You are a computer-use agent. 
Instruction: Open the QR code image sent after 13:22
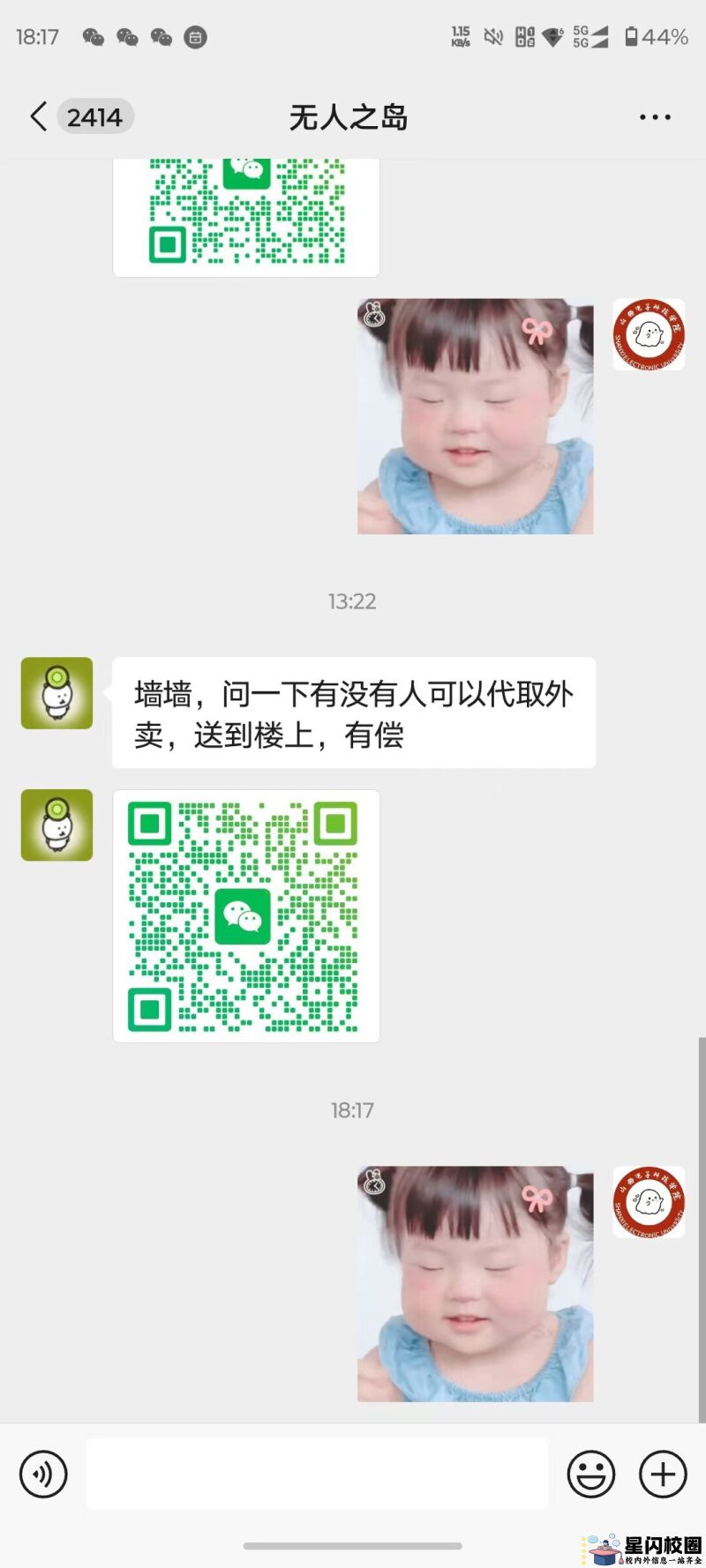point(246,915)
